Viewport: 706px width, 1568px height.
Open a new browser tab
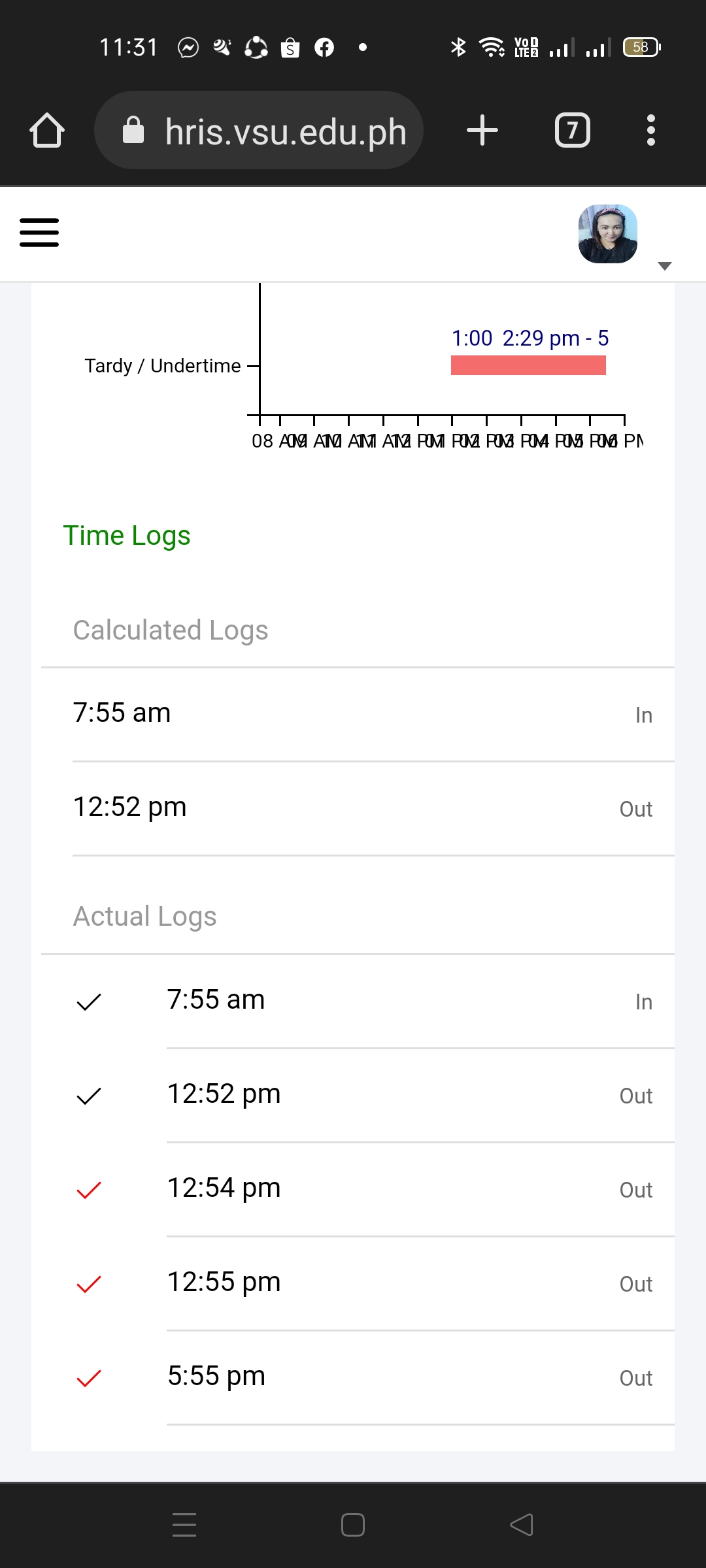coord(482,130)
